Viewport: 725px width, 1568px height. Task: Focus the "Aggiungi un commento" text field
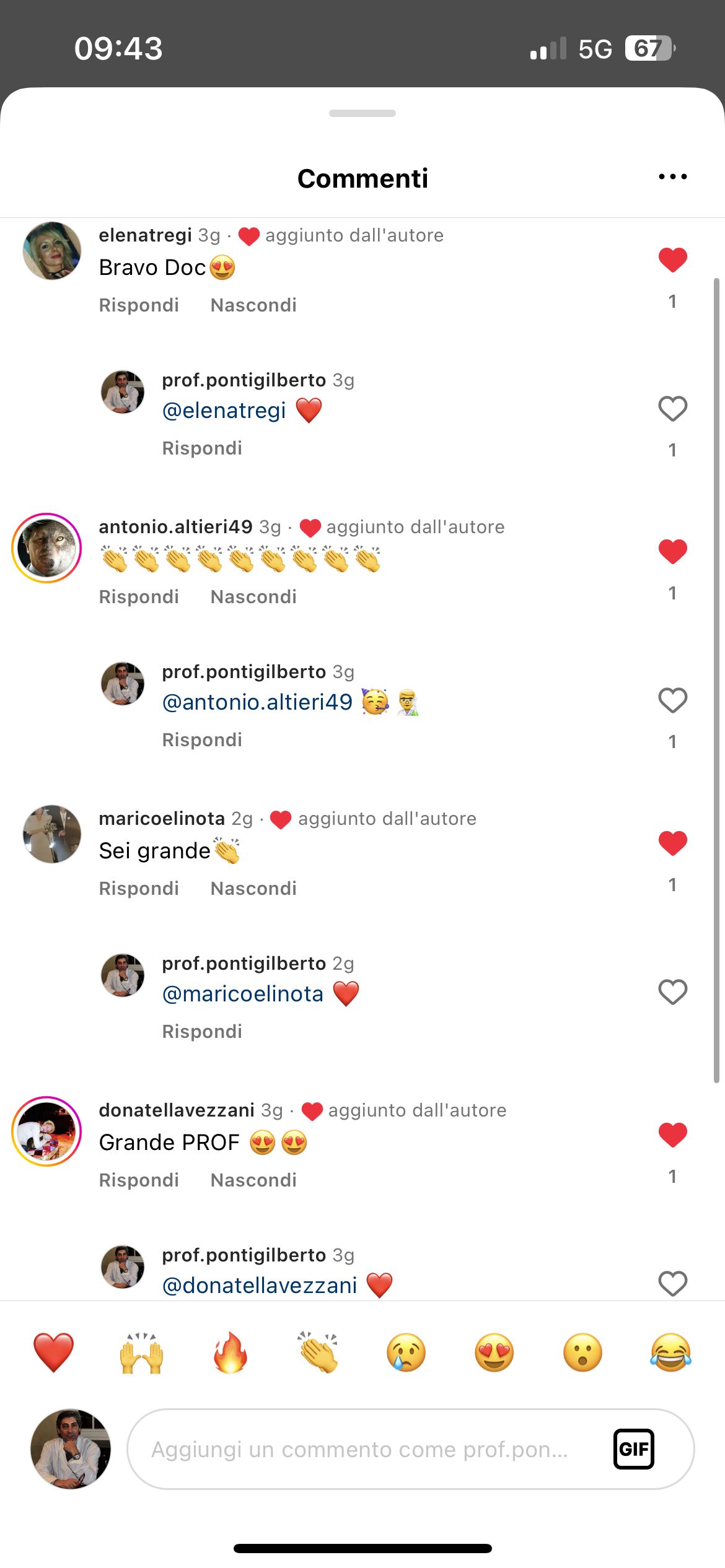click(359, 1450)
